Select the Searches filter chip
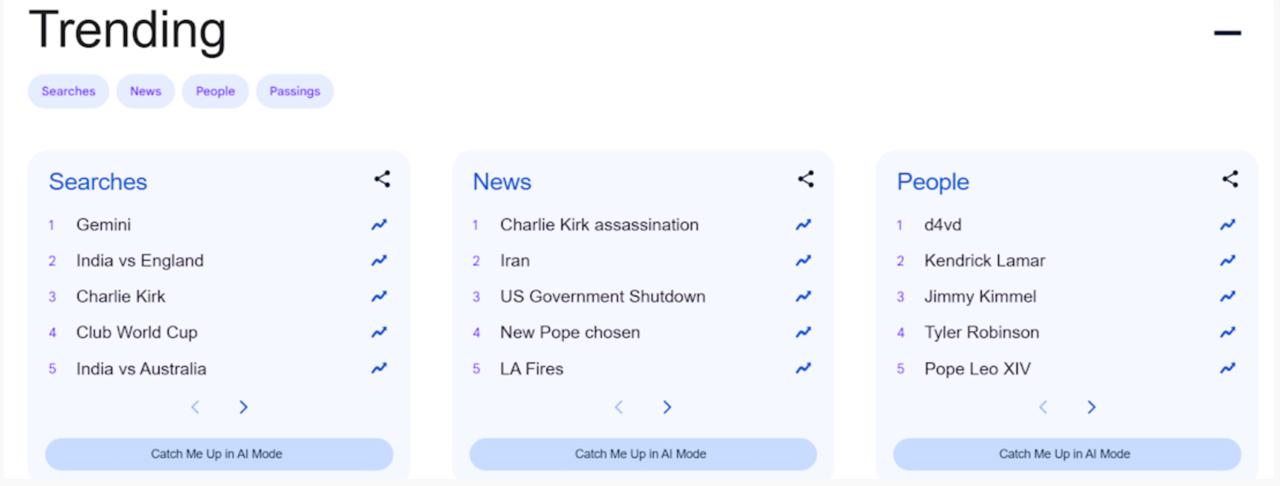1280x486 pixels. pos(68,91)
